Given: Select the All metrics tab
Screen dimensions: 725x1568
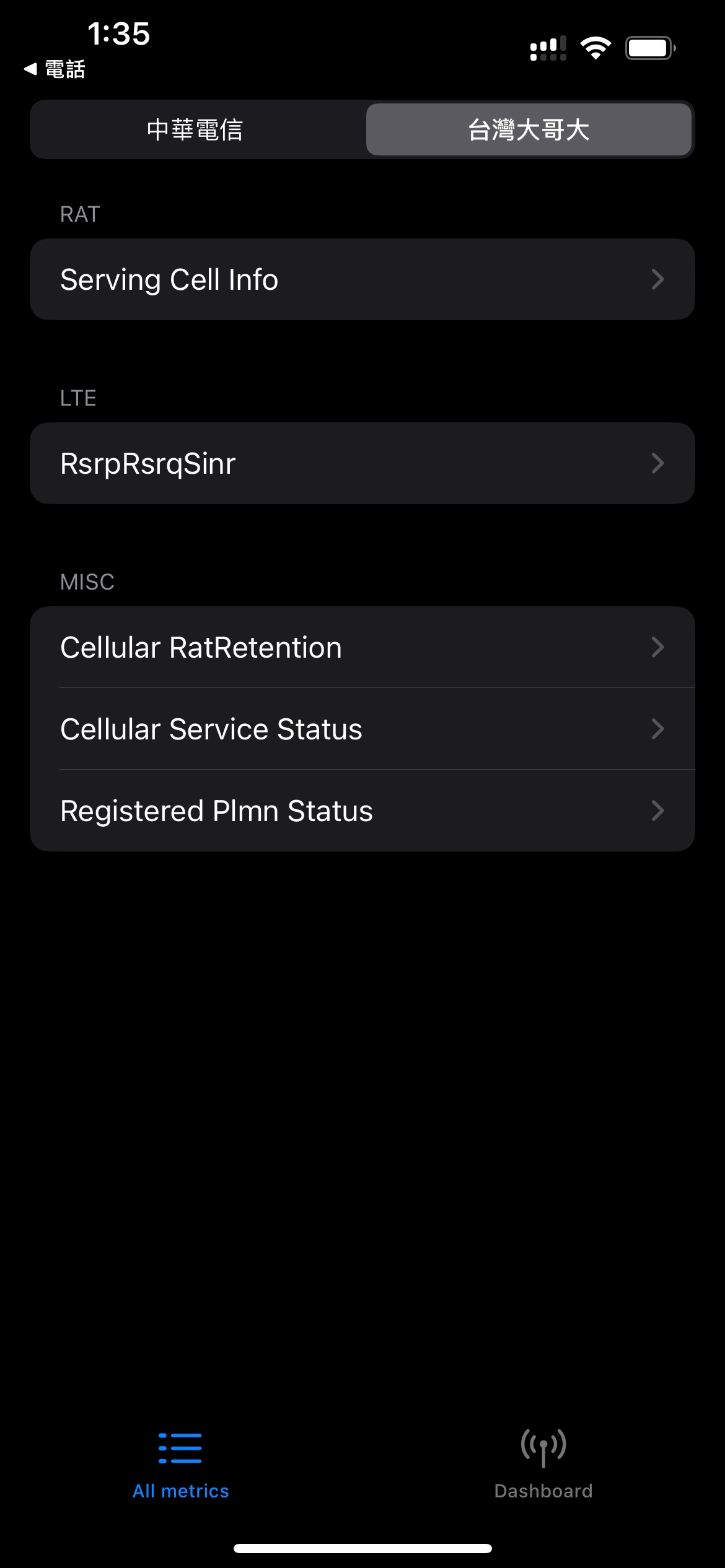Looking at the screenshot, I should click(x=181, y=1464).
